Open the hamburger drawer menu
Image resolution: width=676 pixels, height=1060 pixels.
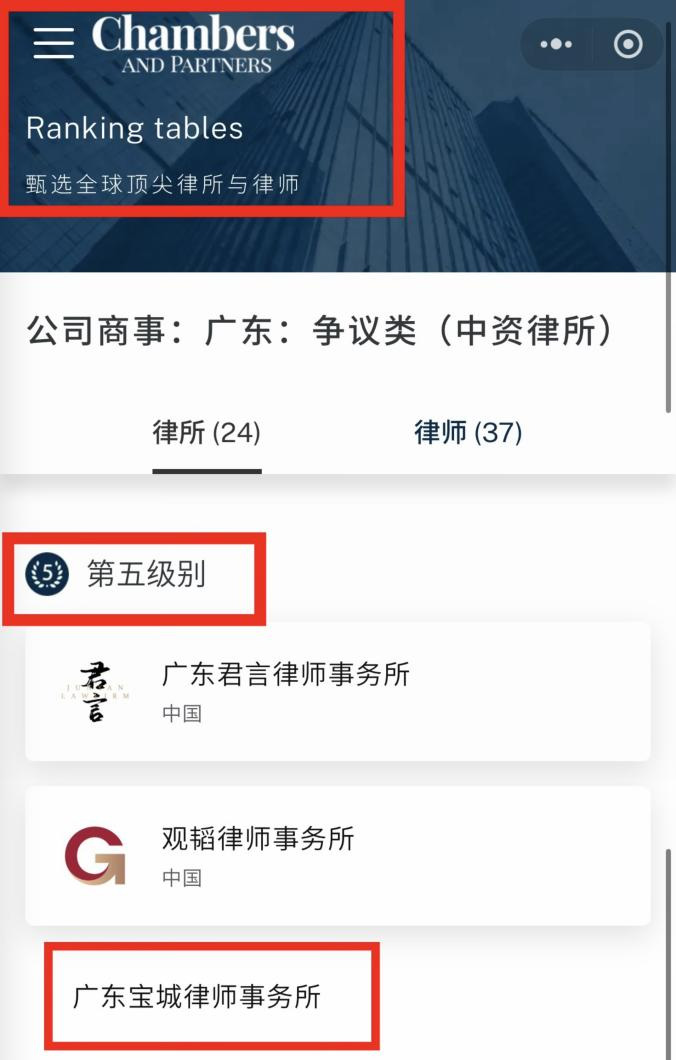pos(53,42)
